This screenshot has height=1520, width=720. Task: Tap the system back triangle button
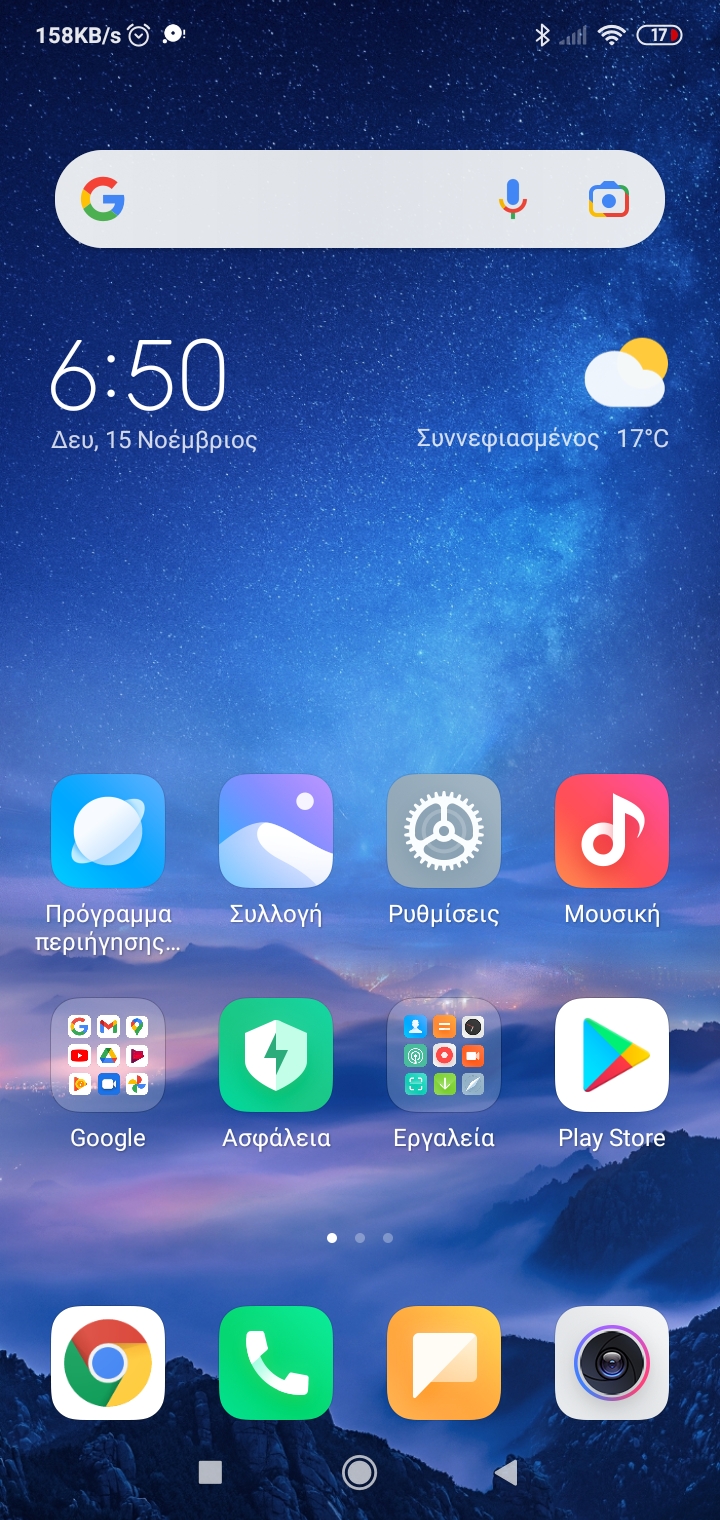tap(507, 1472)
